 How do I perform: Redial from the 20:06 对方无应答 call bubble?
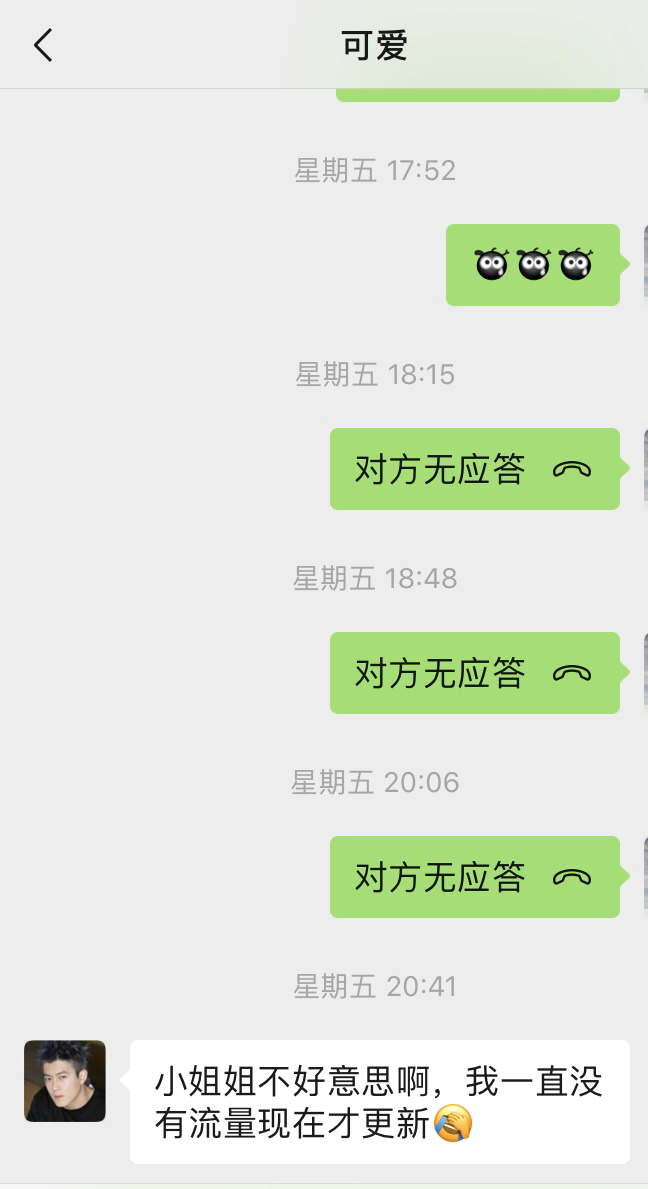(x=474, y=877)
